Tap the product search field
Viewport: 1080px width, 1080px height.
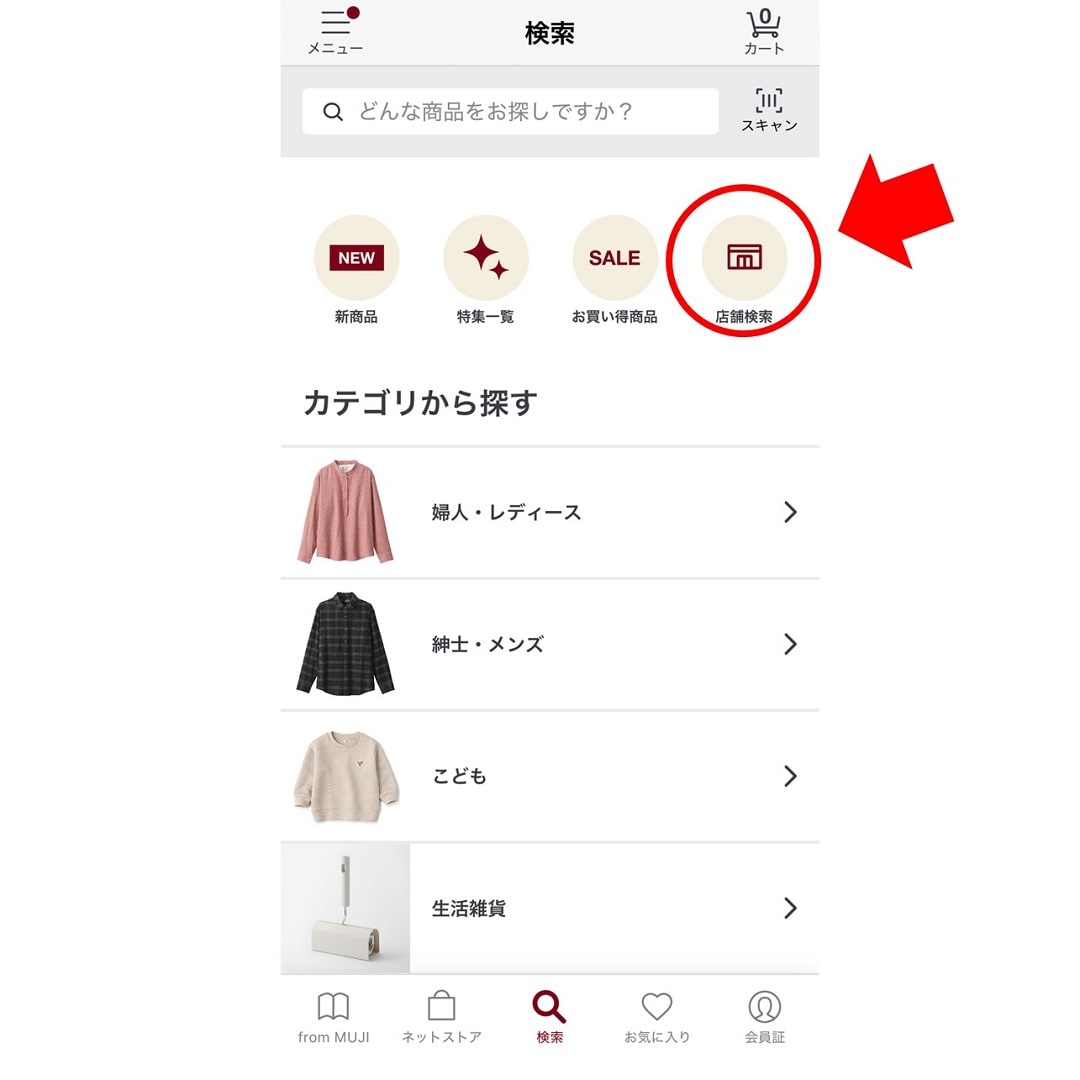coord(510,111)
